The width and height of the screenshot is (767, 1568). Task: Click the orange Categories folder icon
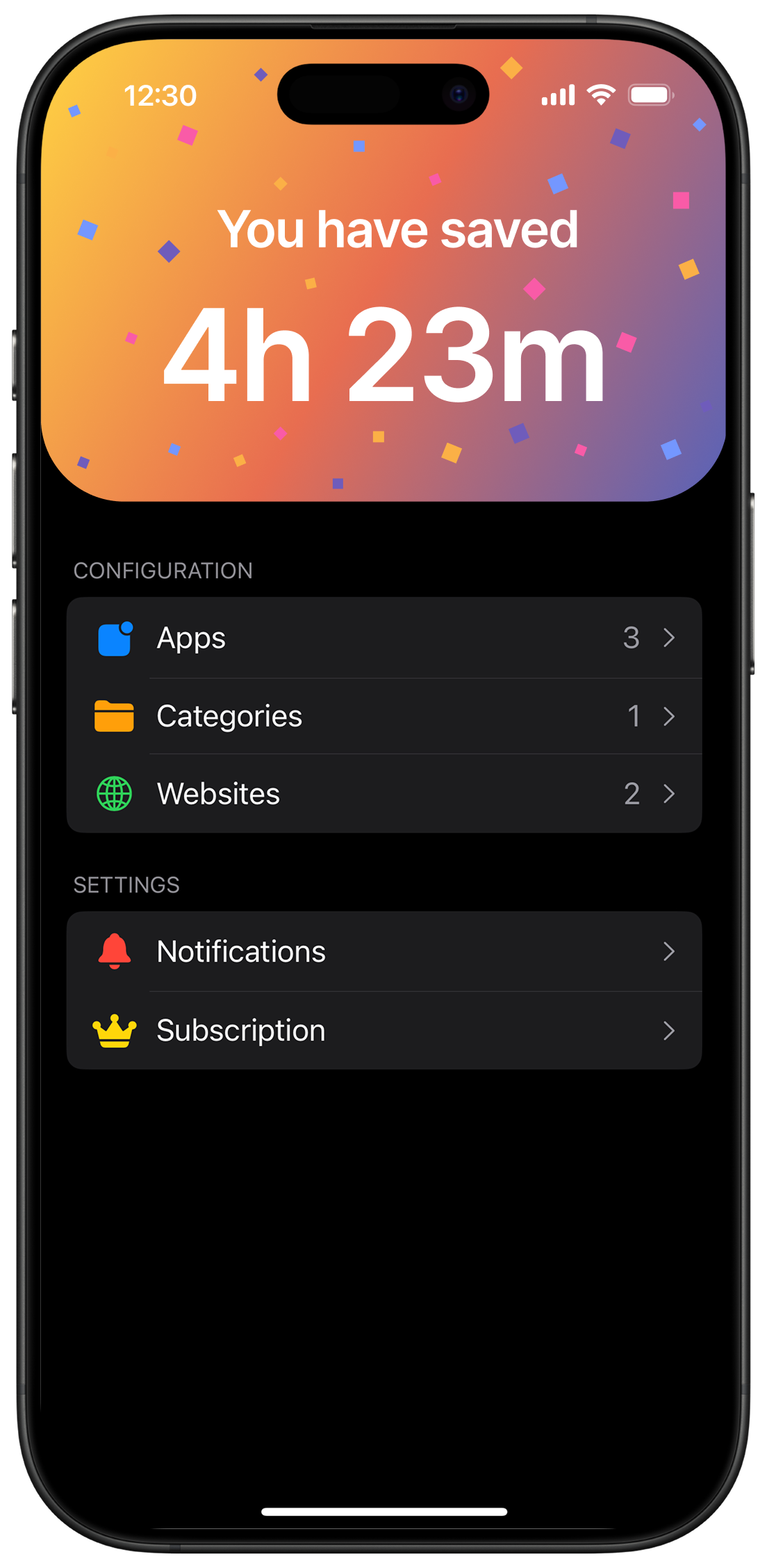point(113,715)
